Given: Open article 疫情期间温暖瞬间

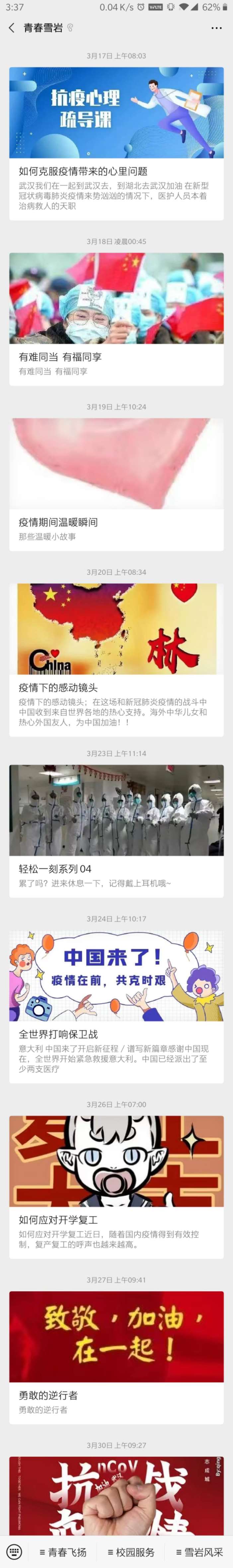Looking at the screenshot, I should click(x=58, y=522).
